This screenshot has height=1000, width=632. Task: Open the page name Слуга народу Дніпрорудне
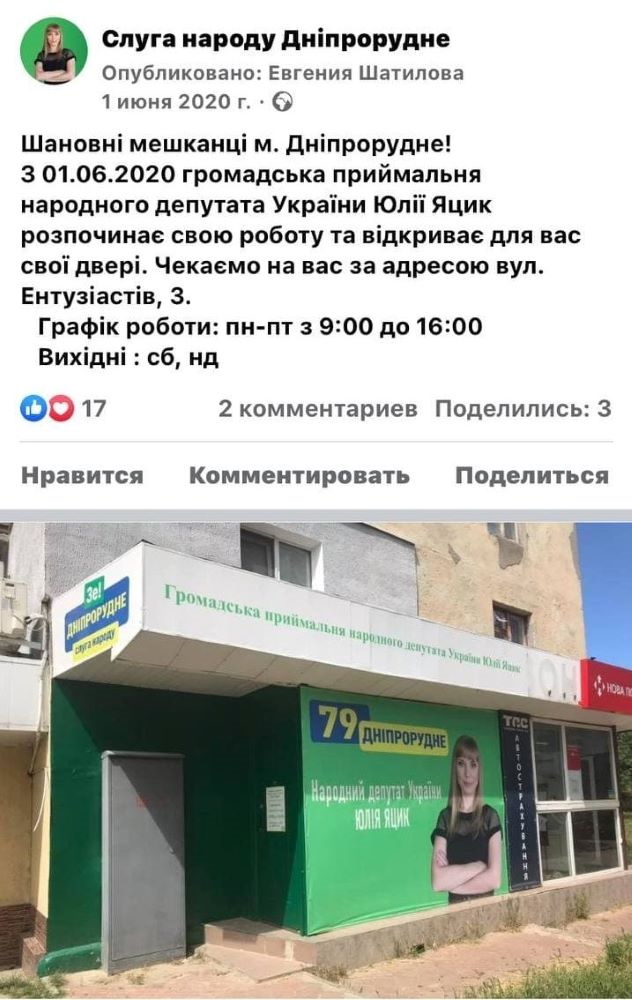coord(275,39)
